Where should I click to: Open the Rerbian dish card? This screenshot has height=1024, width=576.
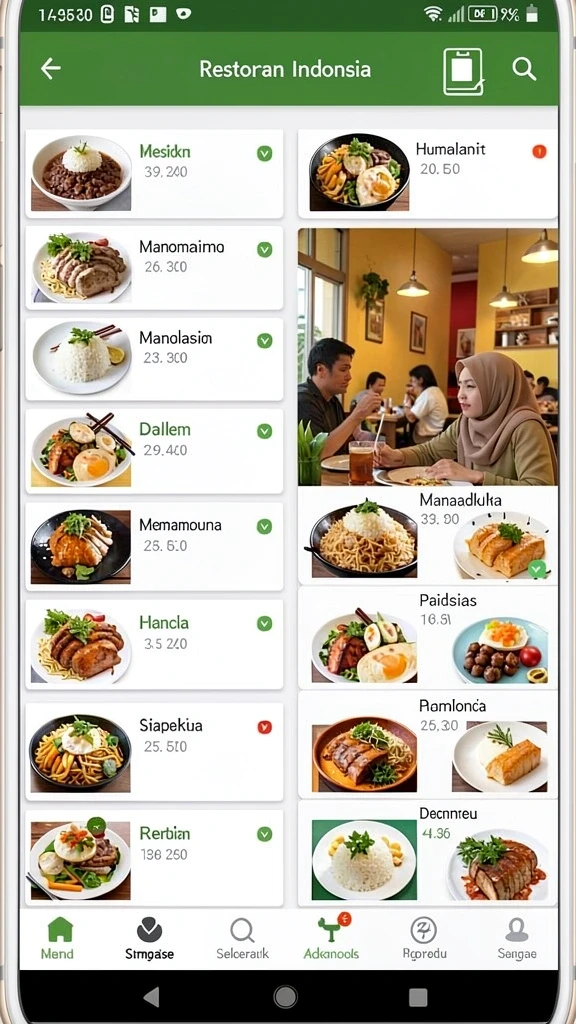154,857
